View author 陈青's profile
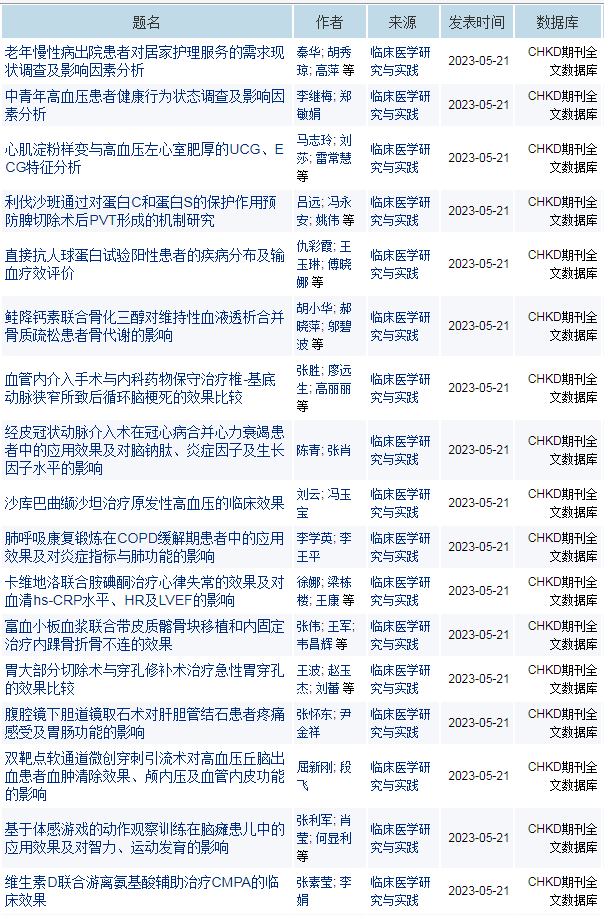 click(x=308, y=450)
